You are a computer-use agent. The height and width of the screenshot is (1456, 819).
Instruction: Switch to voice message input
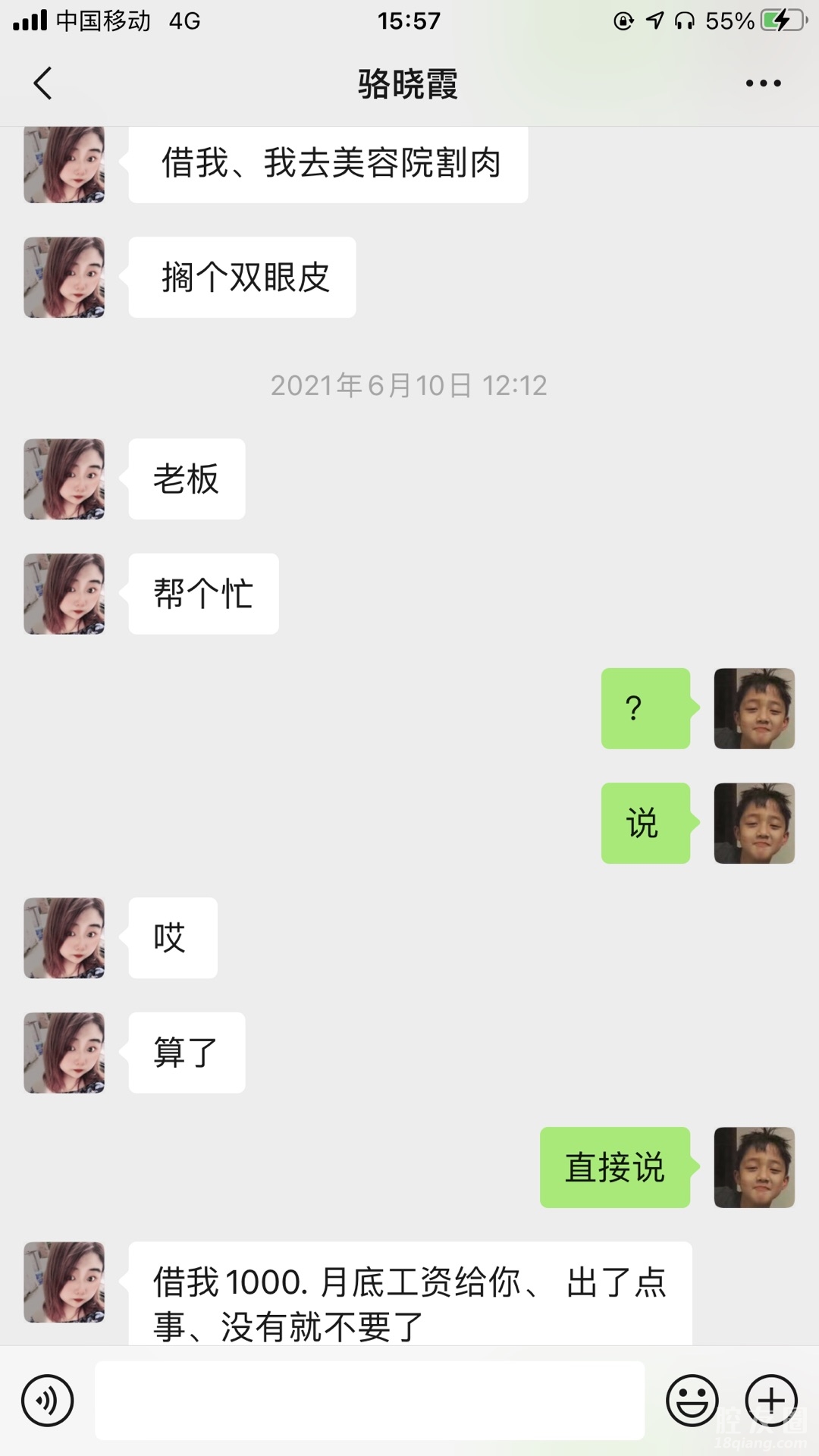point(47,1401)
